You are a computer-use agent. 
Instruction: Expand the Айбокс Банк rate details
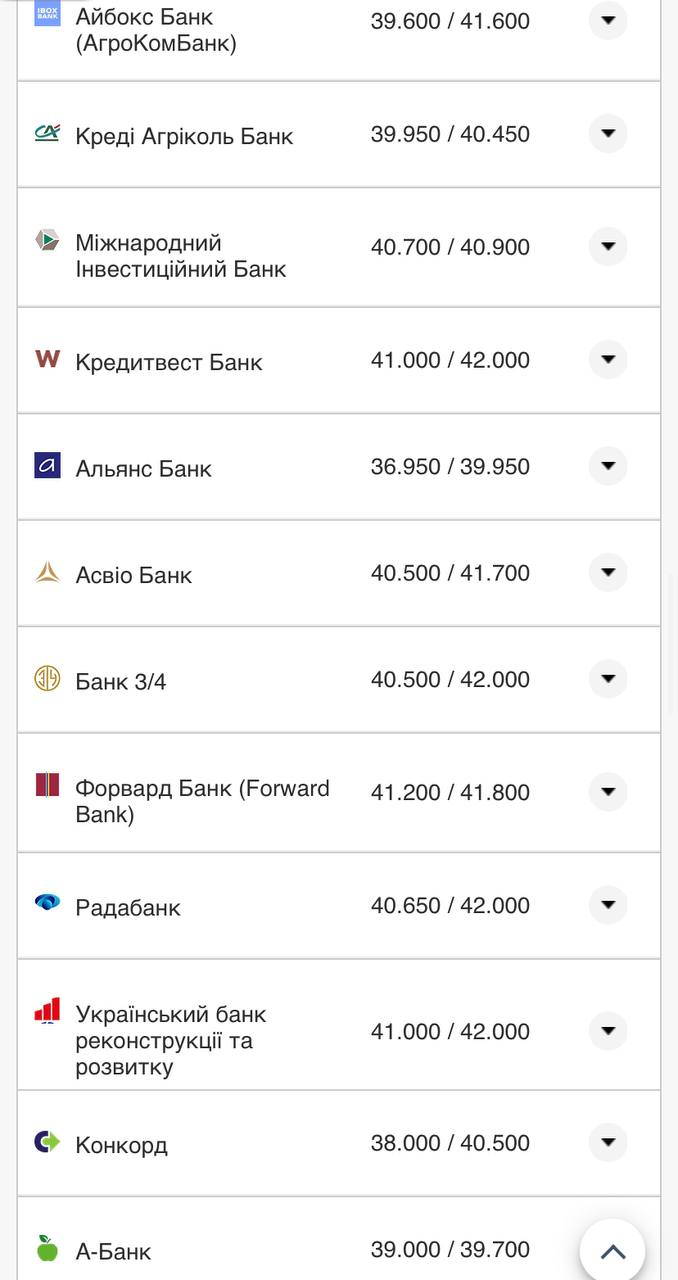(x=607, y=20)
